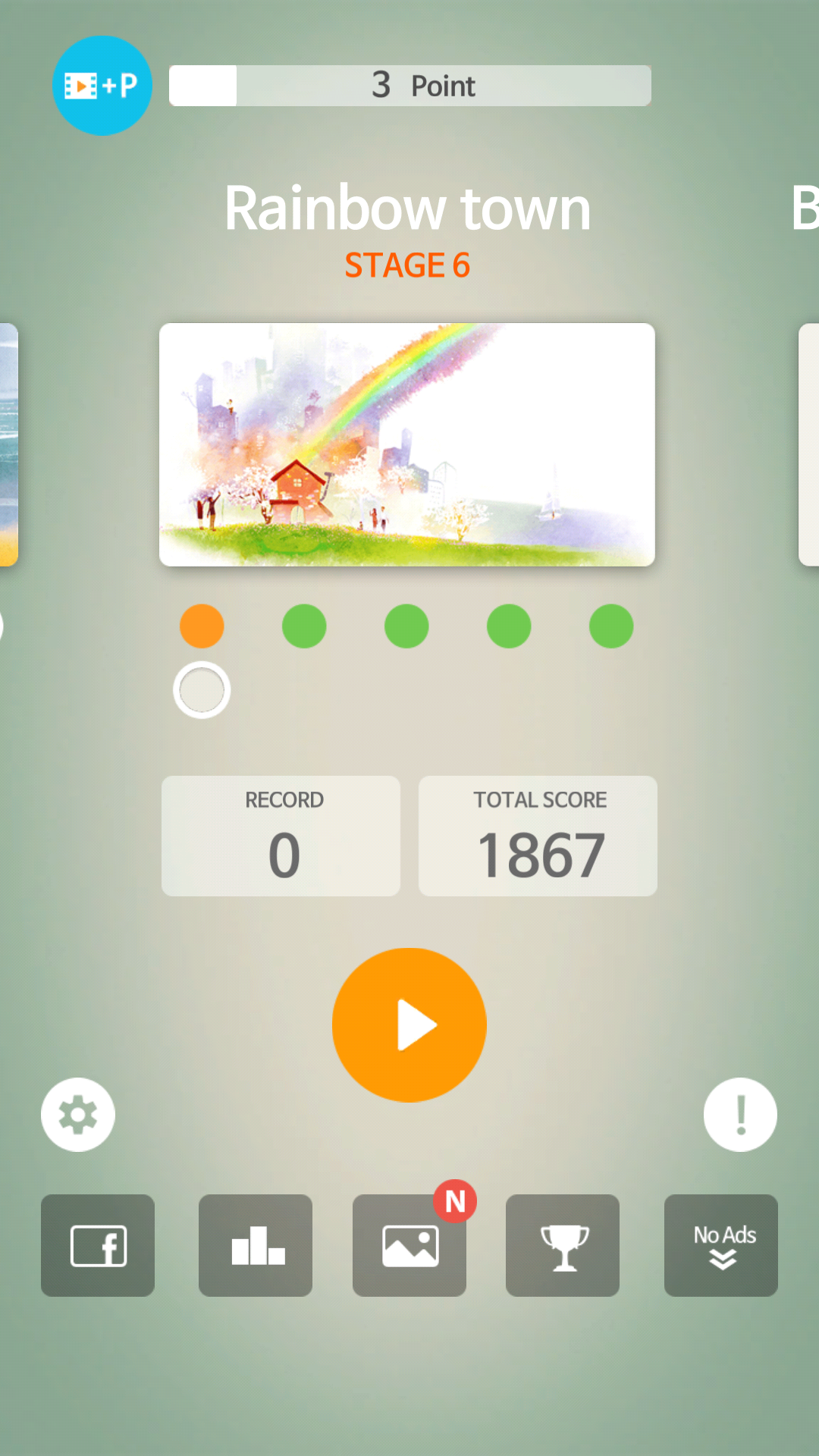Watch a video ad to earn points

tap(102, 86)
